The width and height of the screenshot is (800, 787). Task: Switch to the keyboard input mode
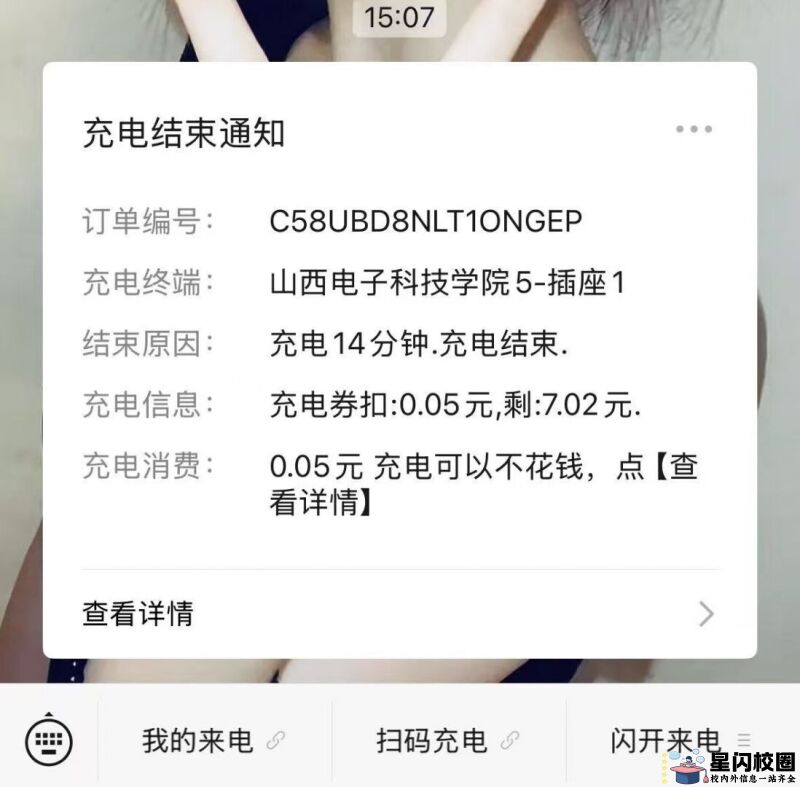(x=49, y=741)
